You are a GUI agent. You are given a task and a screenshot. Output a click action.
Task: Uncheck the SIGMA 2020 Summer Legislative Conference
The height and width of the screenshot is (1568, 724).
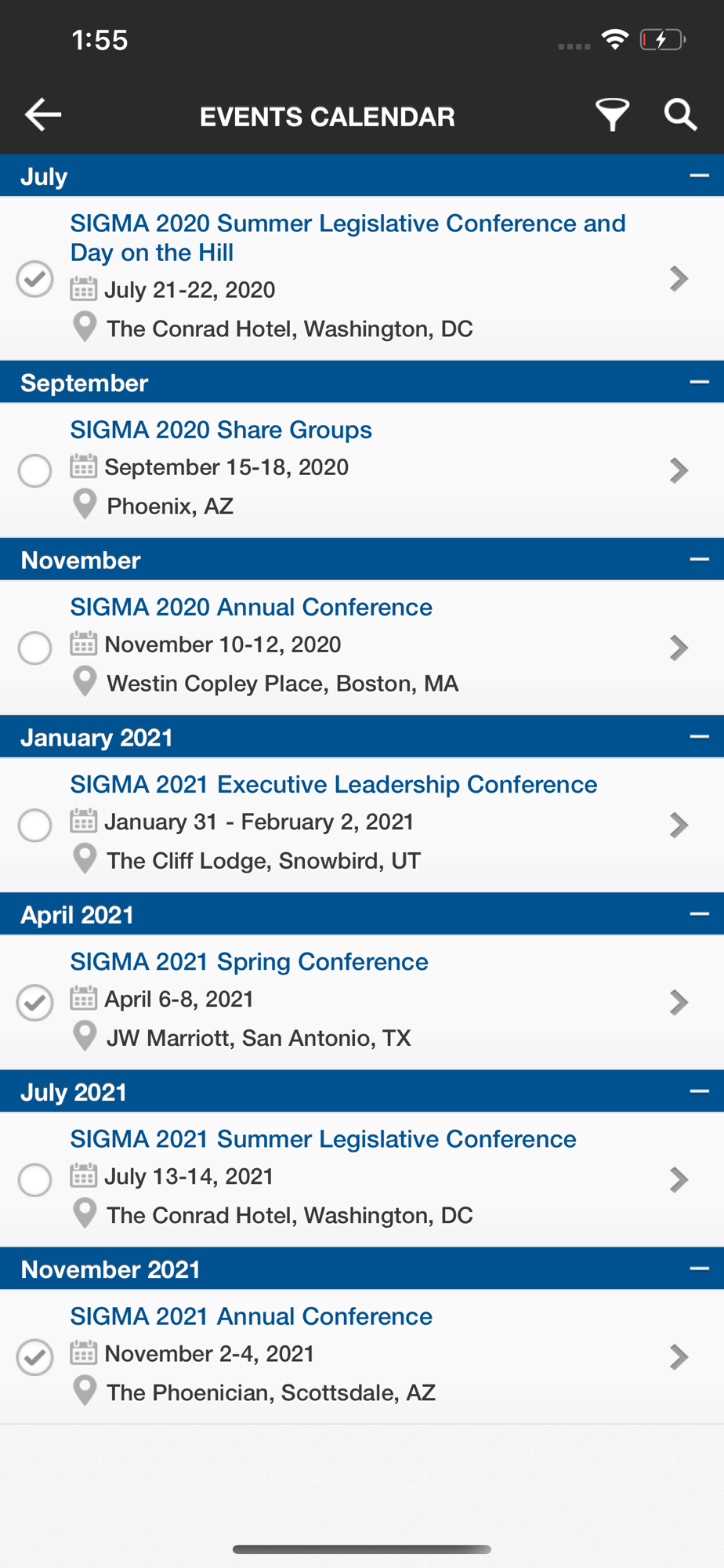[x=35, y=279]
